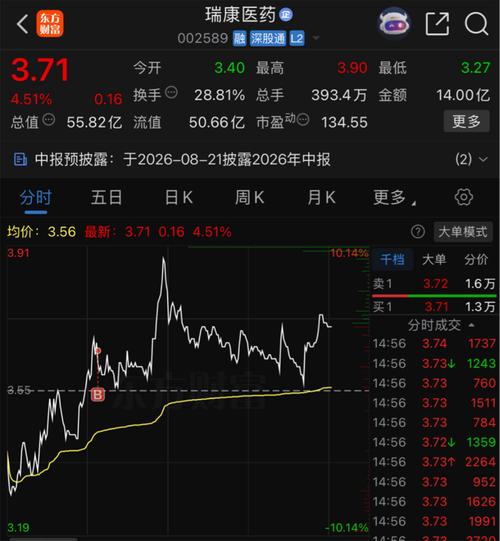
Task: Share this stock page
Action: point(438,24)
